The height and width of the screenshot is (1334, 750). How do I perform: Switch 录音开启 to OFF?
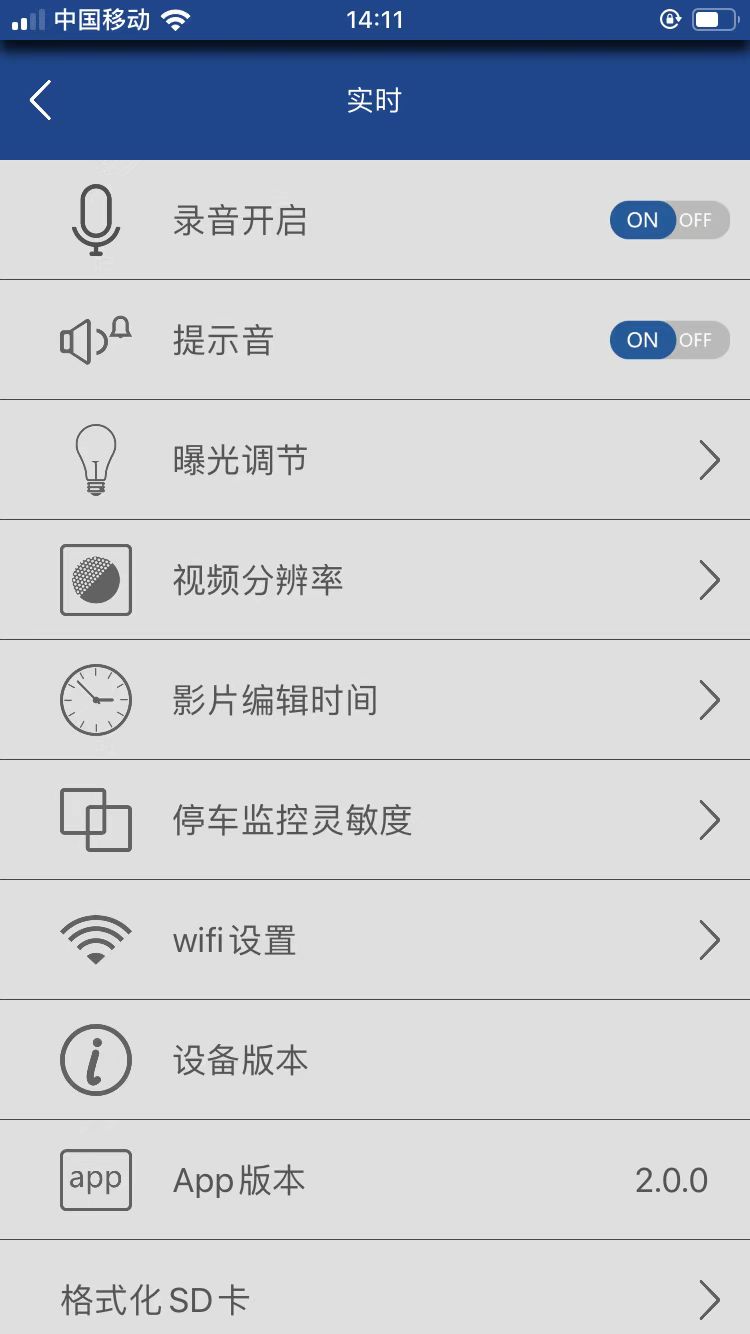pos(695,219)
